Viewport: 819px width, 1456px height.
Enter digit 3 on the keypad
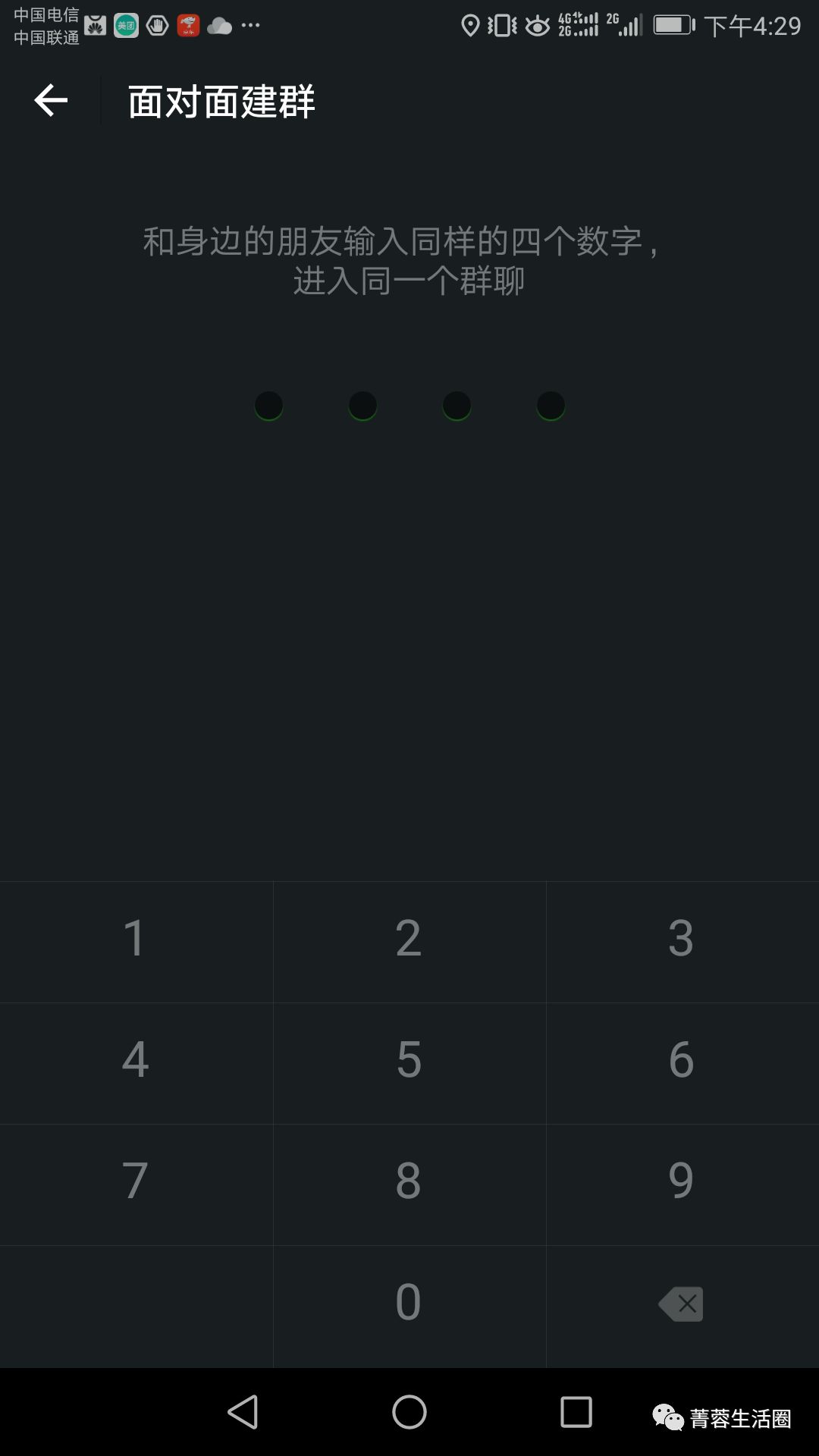(681, 939)
